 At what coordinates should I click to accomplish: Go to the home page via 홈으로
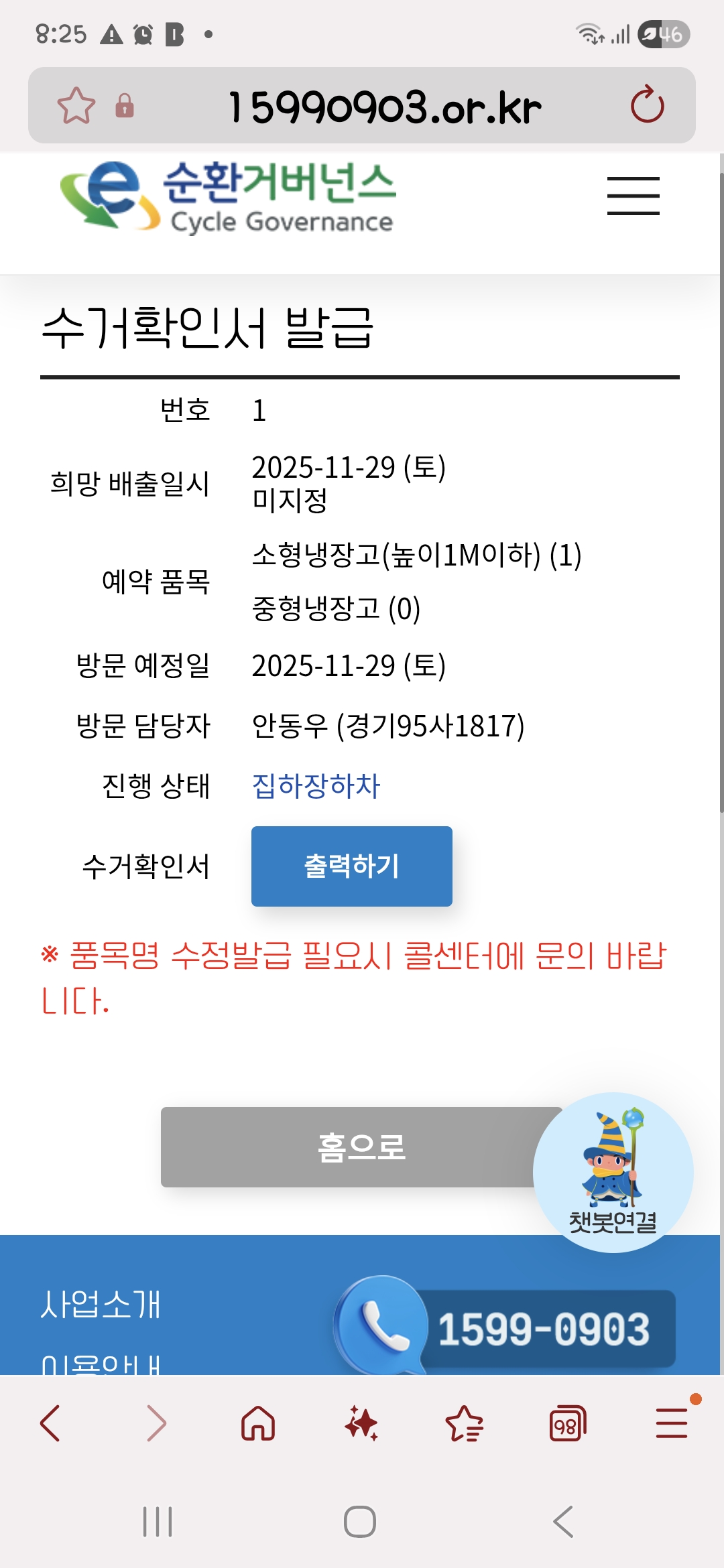tap(361, 1147)
